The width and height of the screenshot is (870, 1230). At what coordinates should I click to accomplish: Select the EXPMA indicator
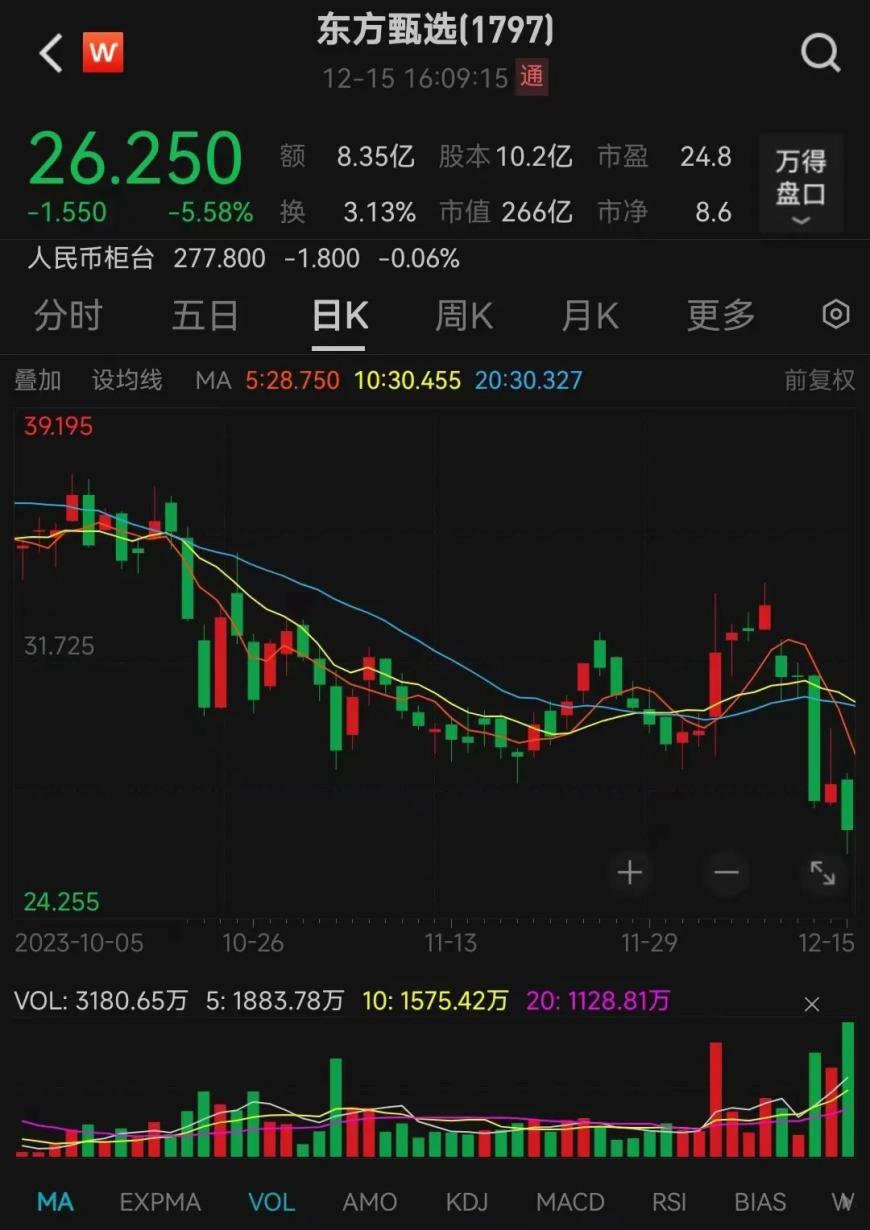[x=160, y=1202]
